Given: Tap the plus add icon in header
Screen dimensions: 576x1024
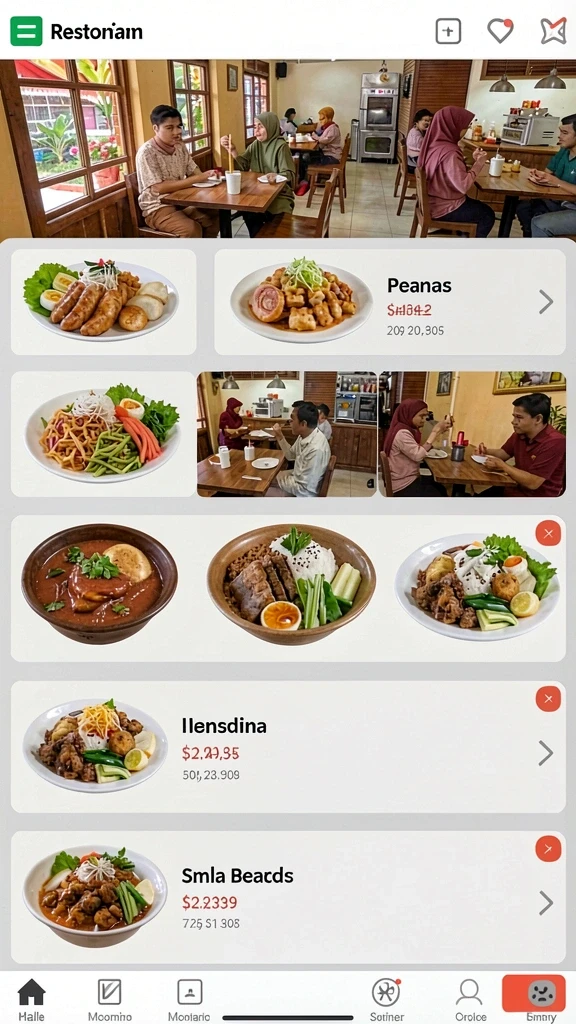Looking at the screenshot, I should click(448, 31).
